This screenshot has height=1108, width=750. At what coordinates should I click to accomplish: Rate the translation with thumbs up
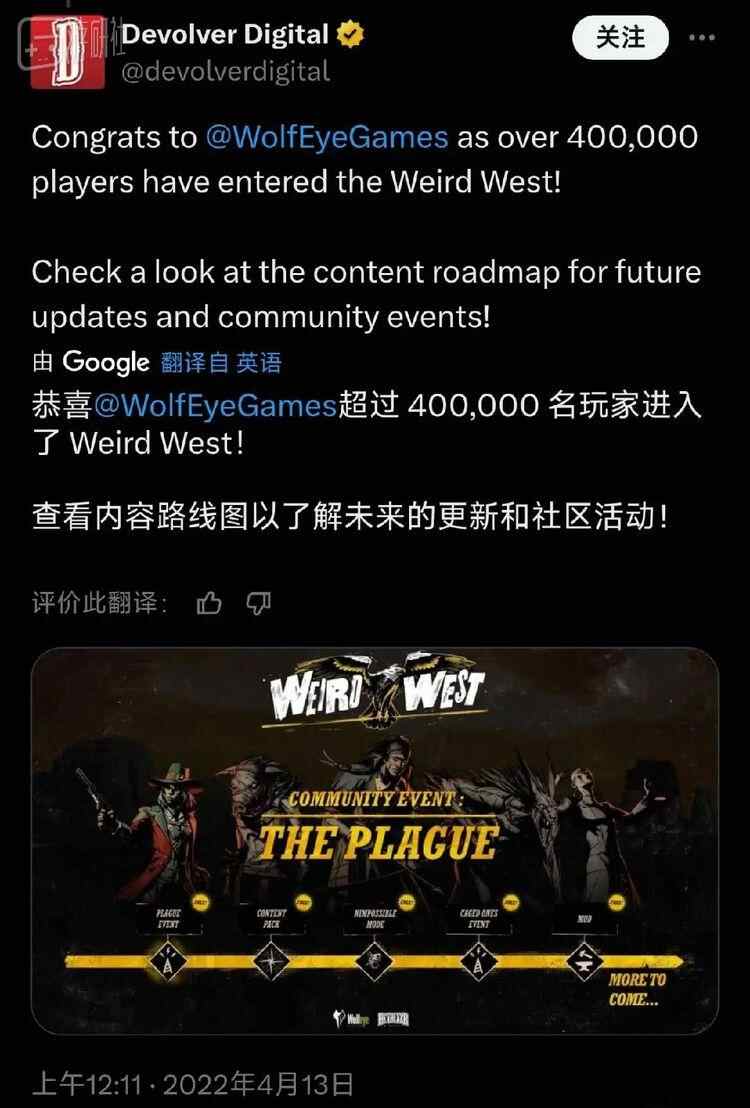click(209, 603)
